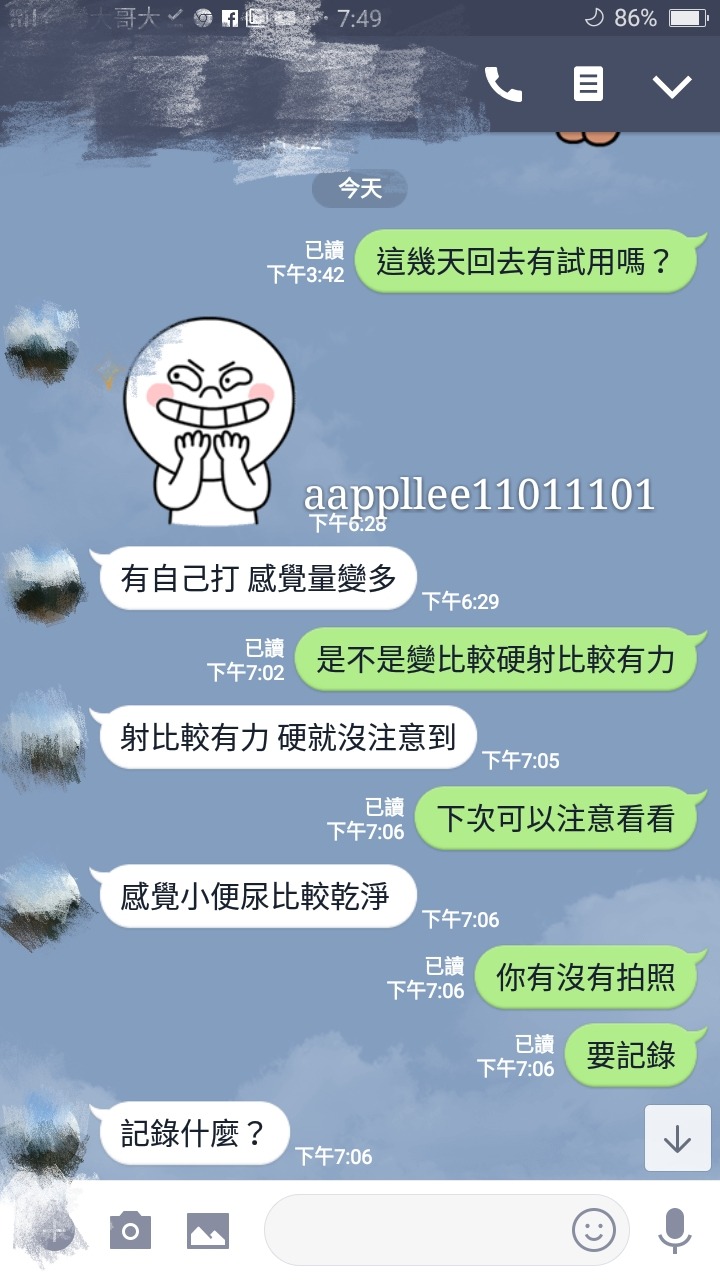Image resolution: width=720 pixels, height=1280 pixels.
Task: Open the notes and albums icon
Action: (x=588, y=85)
